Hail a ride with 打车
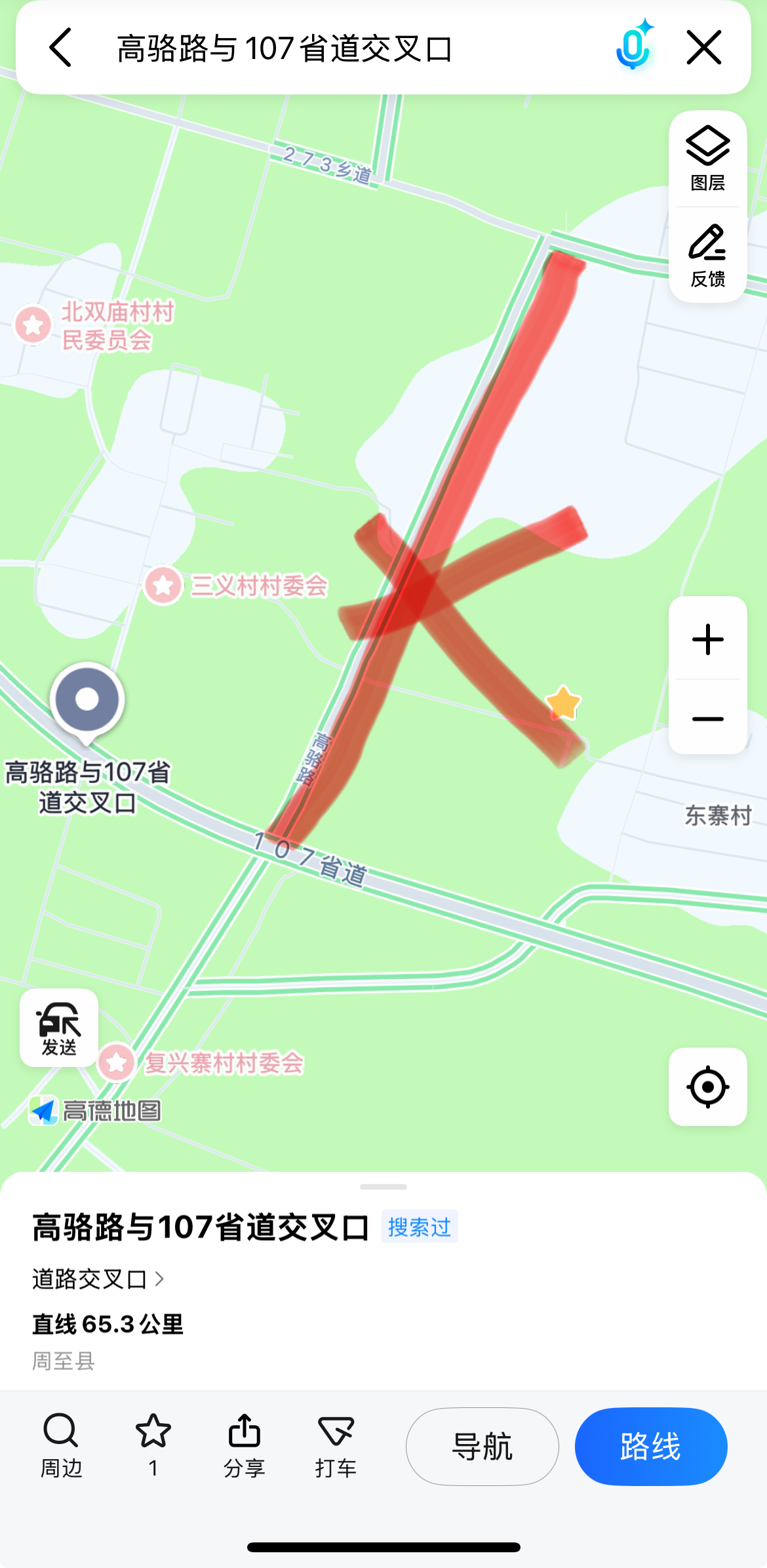This screenshot has height=1568, width=767. point(336,1445)
